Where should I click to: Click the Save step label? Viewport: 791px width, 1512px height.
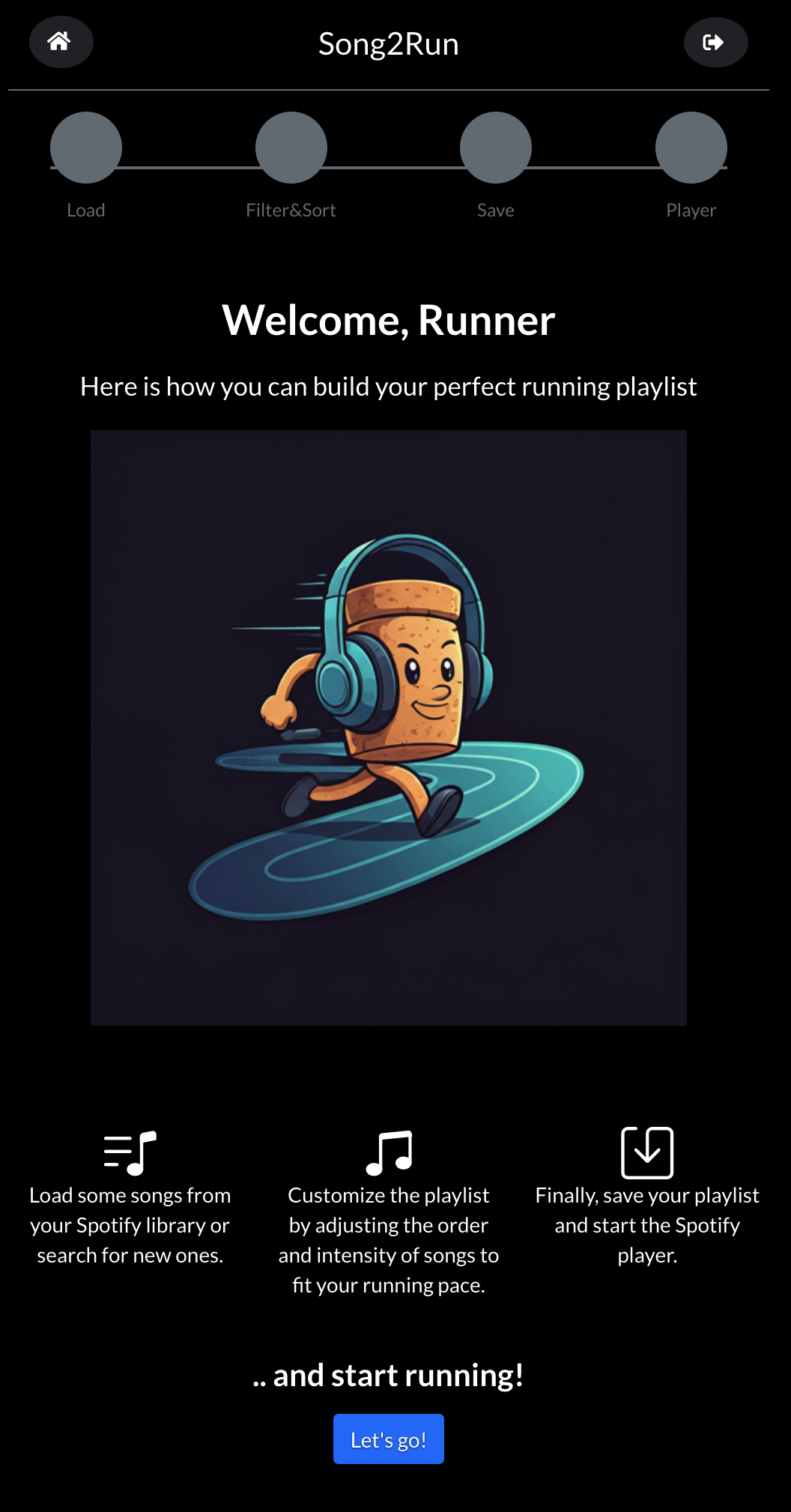(x=495, y=210)
